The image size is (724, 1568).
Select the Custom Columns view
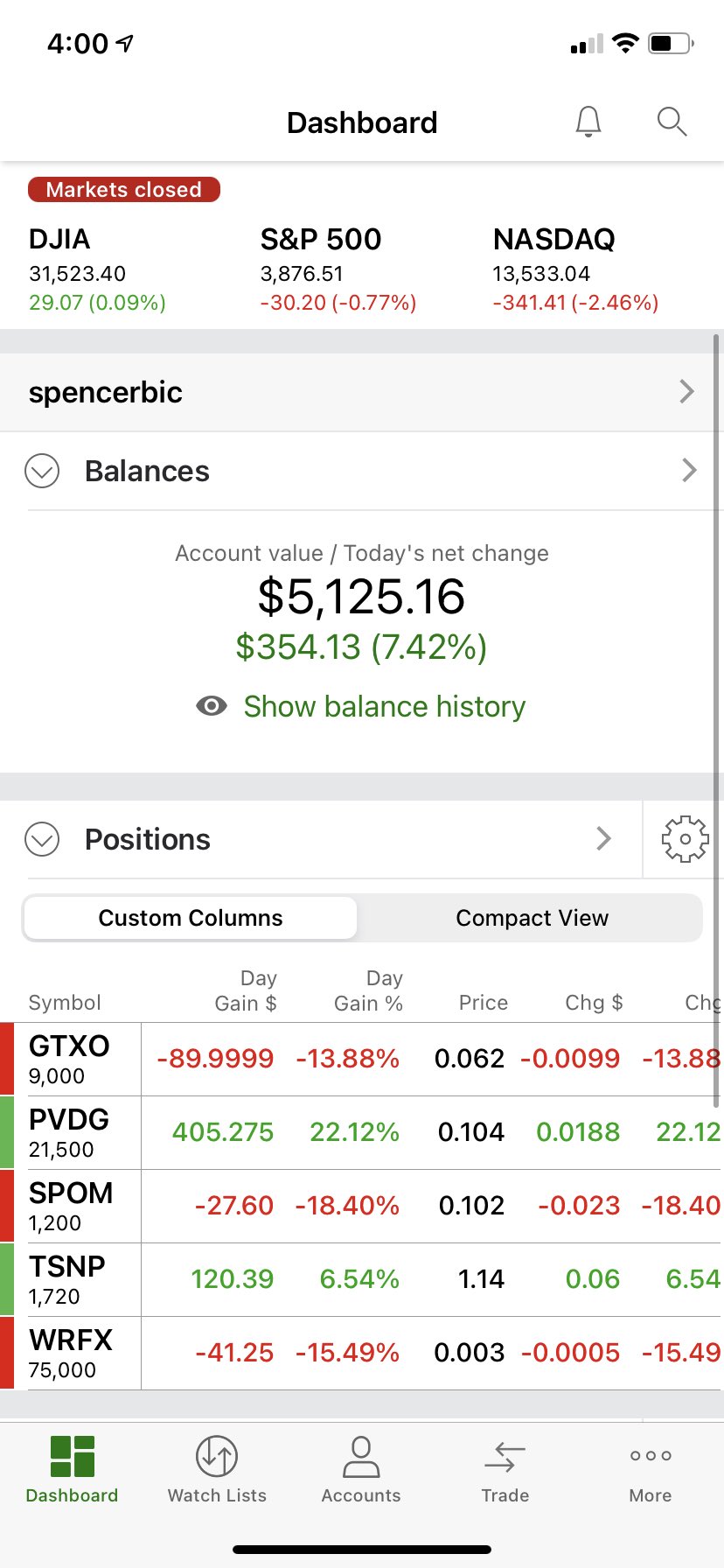(x=191, y=918)
